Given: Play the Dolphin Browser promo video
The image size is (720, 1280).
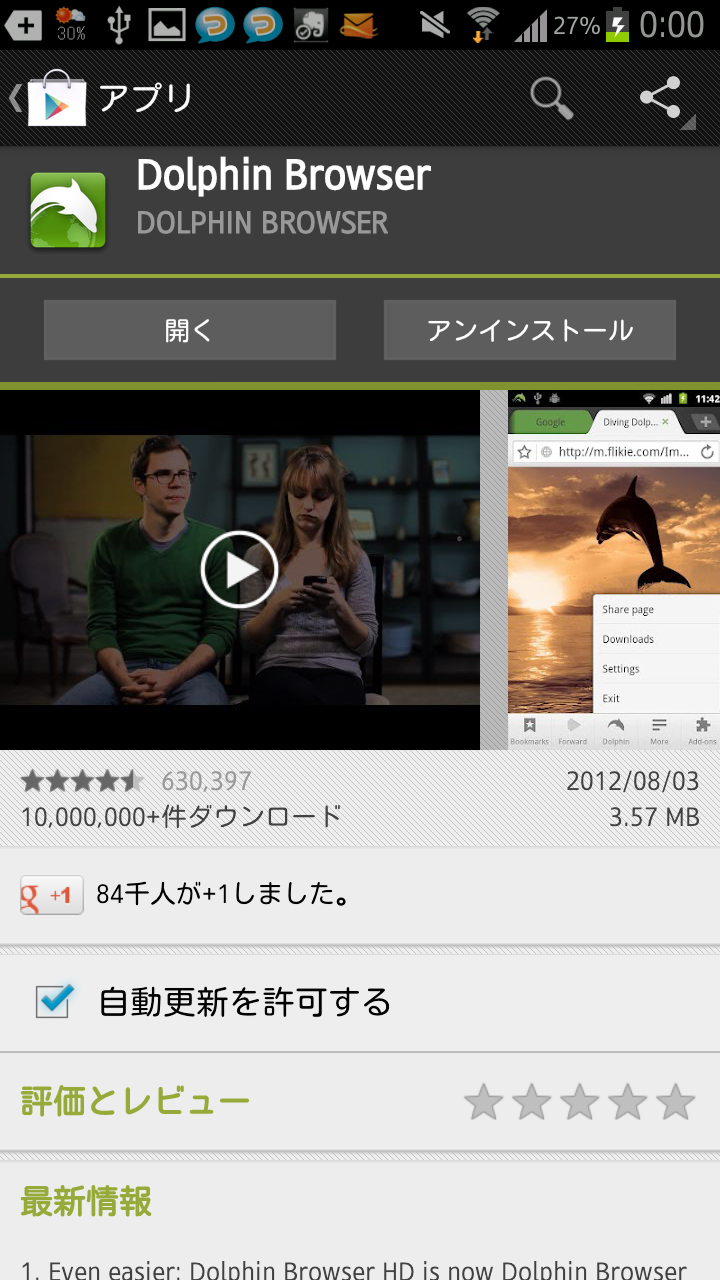Looking at the screenshot, I should [x=239, y=570].
